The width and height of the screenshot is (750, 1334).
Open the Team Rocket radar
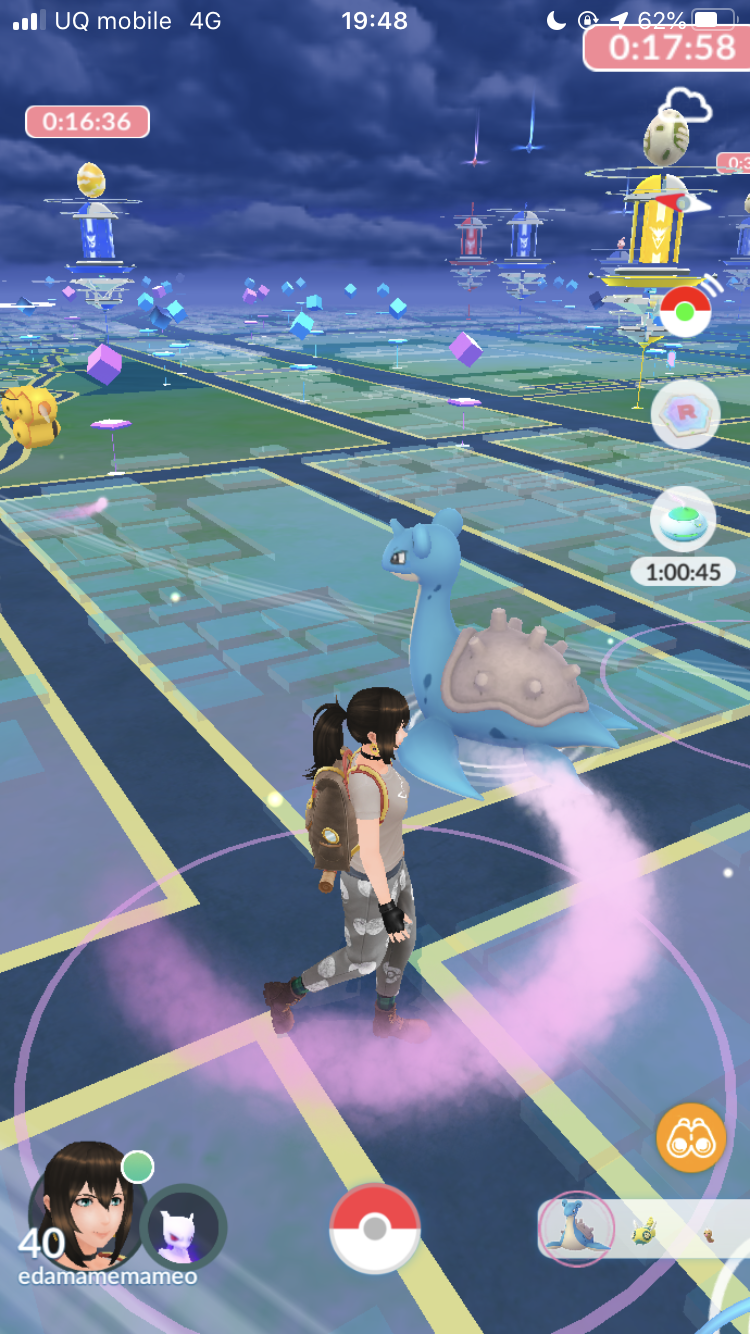tap(685, 412)
